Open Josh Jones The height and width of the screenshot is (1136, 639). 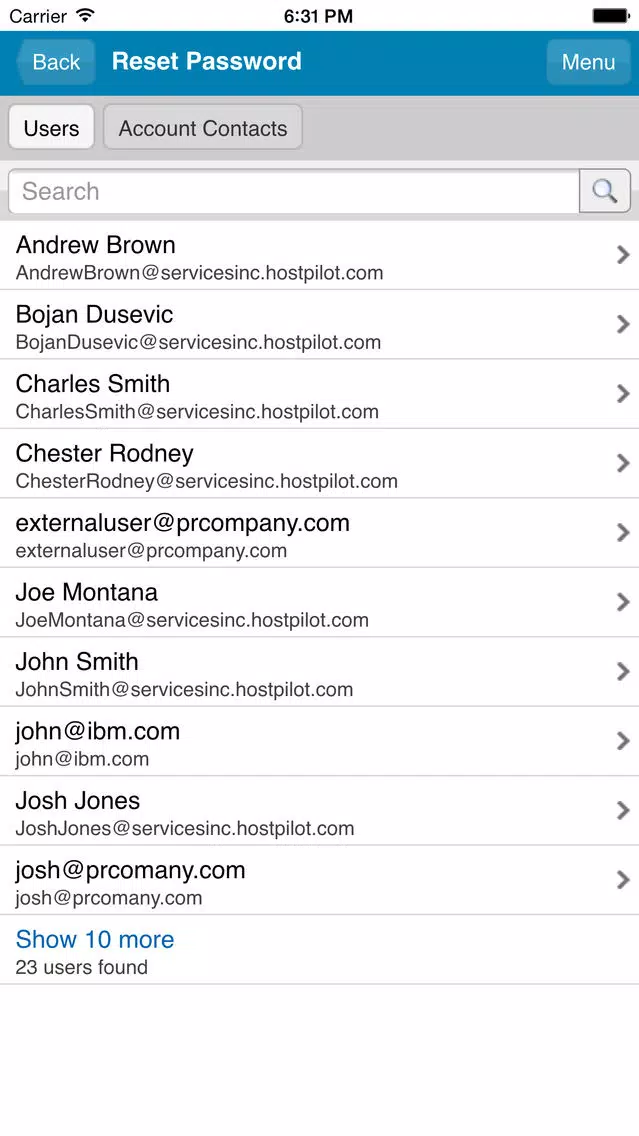click(319, 811)
